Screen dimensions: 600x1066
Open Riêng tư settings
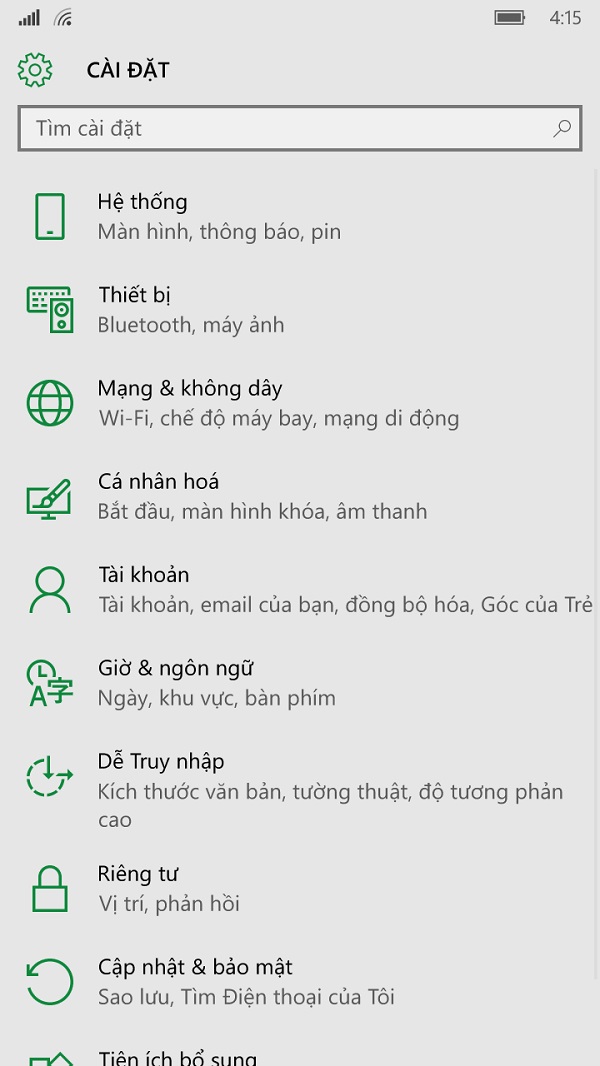point(300,888)
